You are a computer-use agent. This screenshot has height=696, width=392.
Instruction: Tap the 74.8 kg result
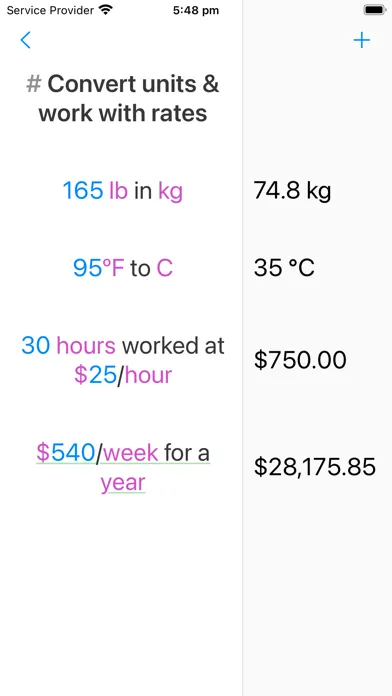[x=292, y=191]
